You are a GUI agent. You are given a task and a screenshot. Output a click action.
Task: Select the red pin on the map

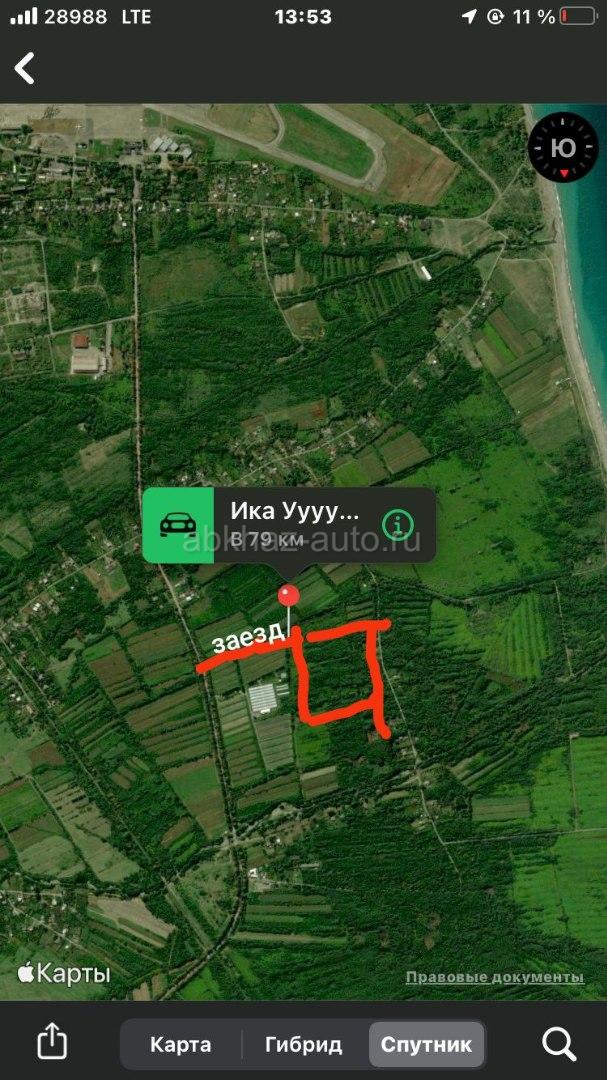coord(288,596)
